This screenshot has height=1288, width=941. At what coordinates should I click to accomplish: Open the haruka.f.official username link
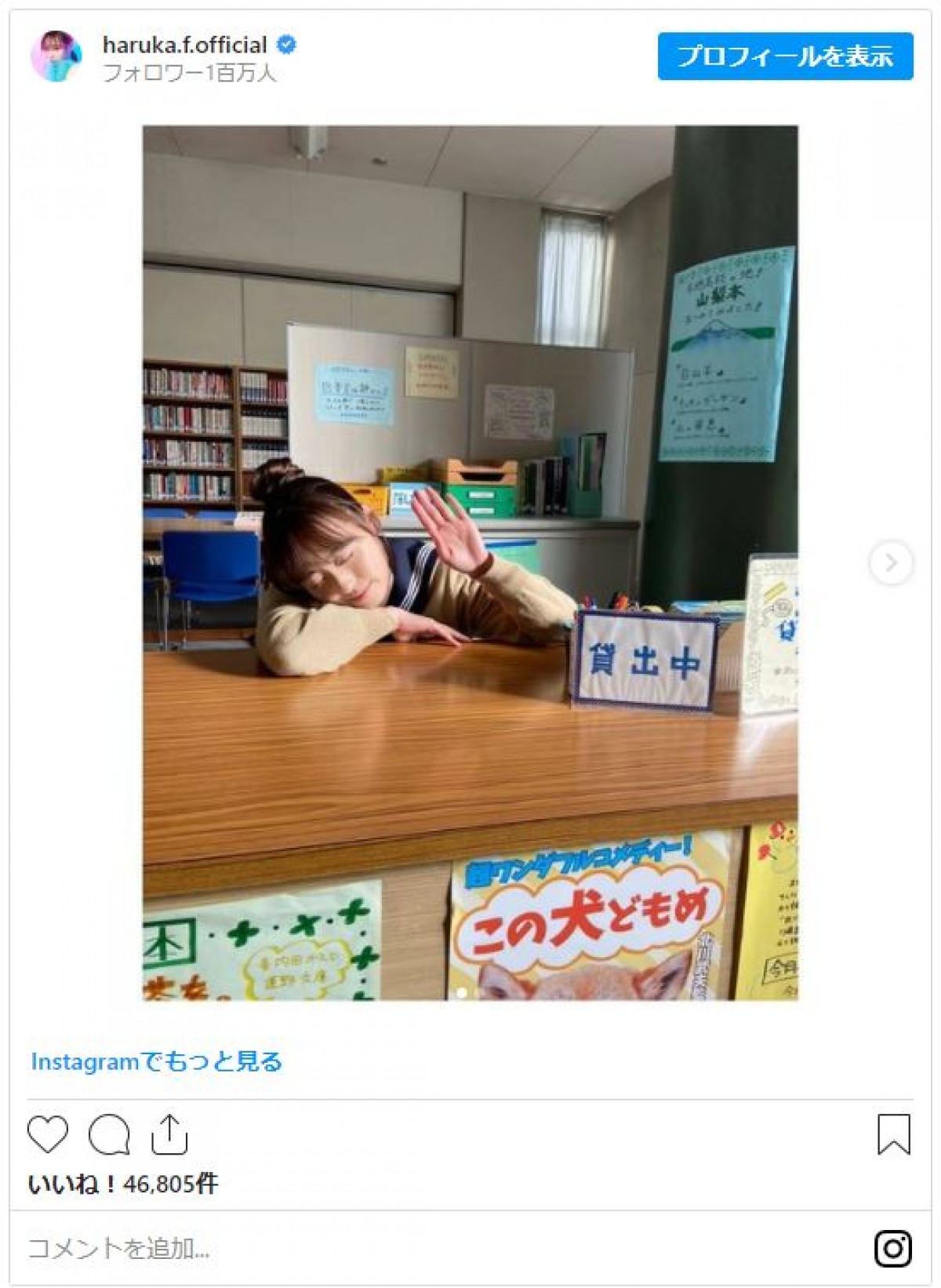tap(184, 45)
